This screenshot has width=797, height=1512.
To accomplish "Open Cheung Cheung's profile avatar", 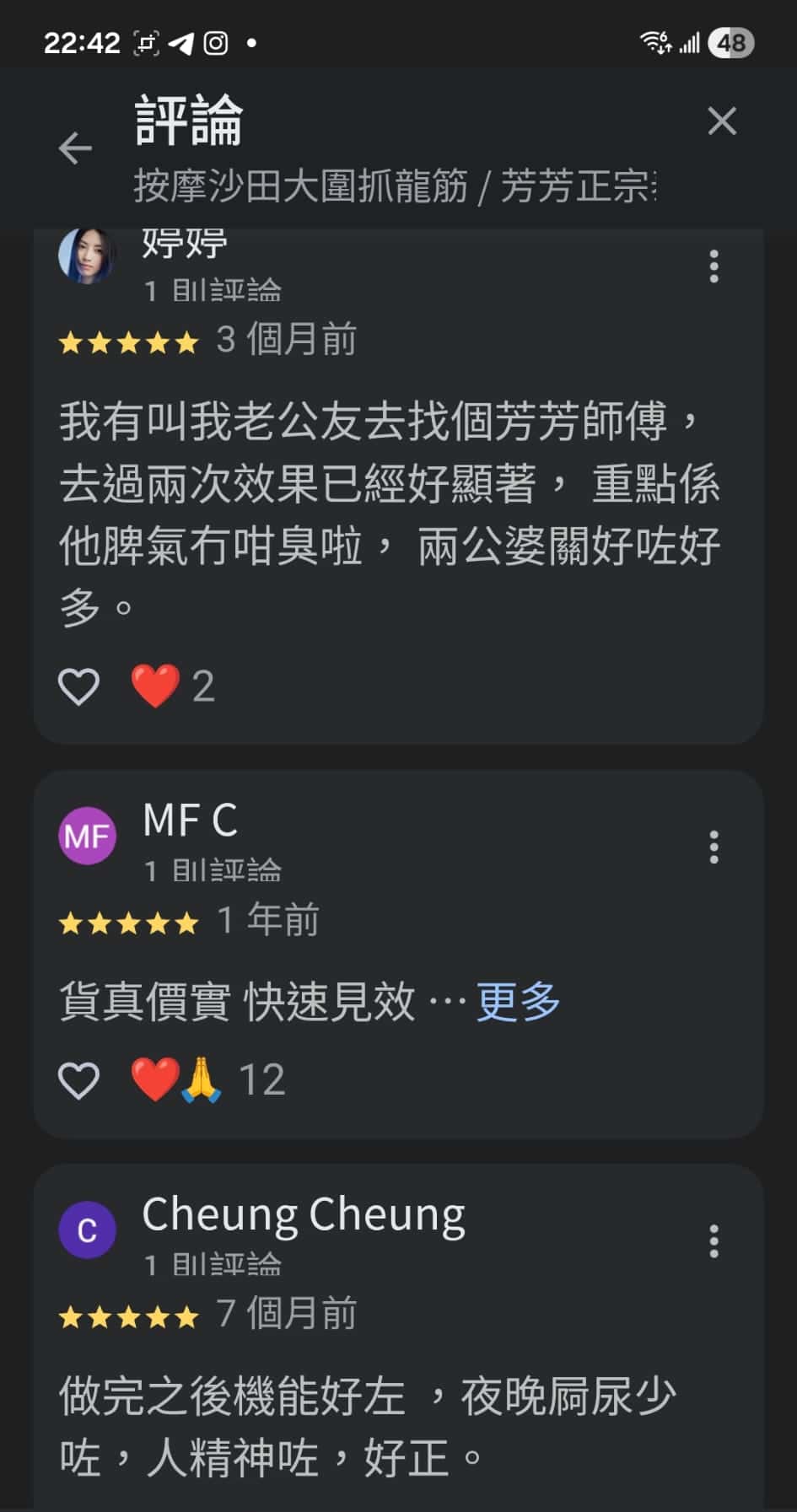I will (87, 1230).
